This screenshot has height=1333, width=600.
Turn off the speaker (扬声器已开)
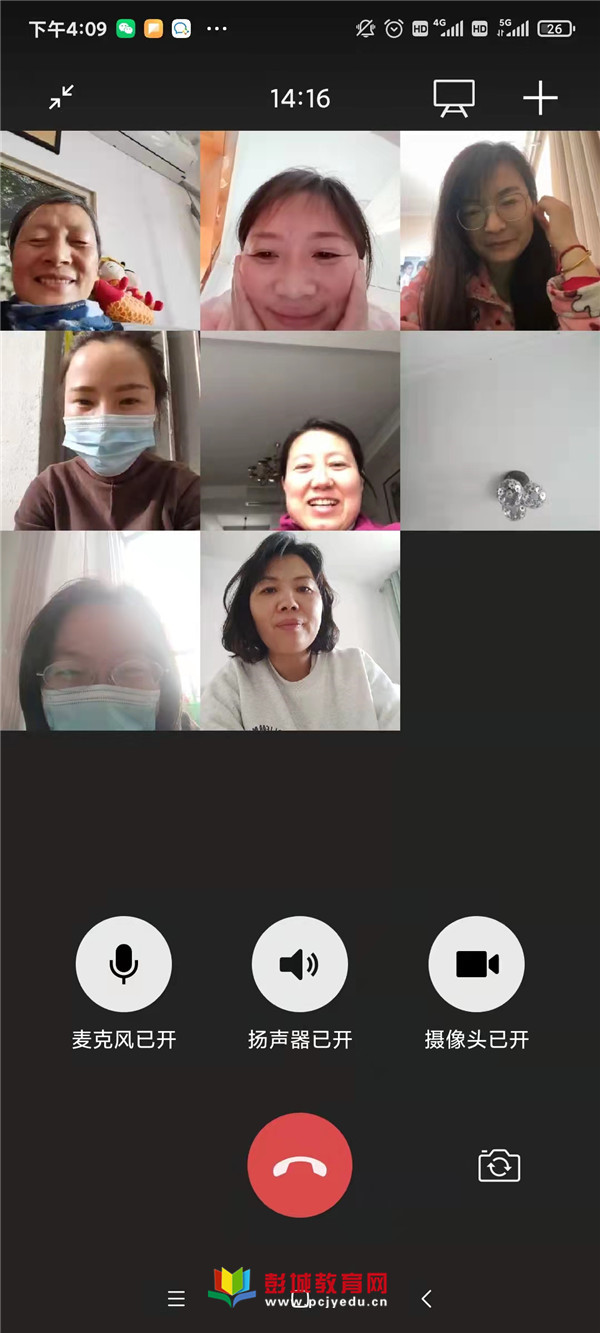point(300,964)
